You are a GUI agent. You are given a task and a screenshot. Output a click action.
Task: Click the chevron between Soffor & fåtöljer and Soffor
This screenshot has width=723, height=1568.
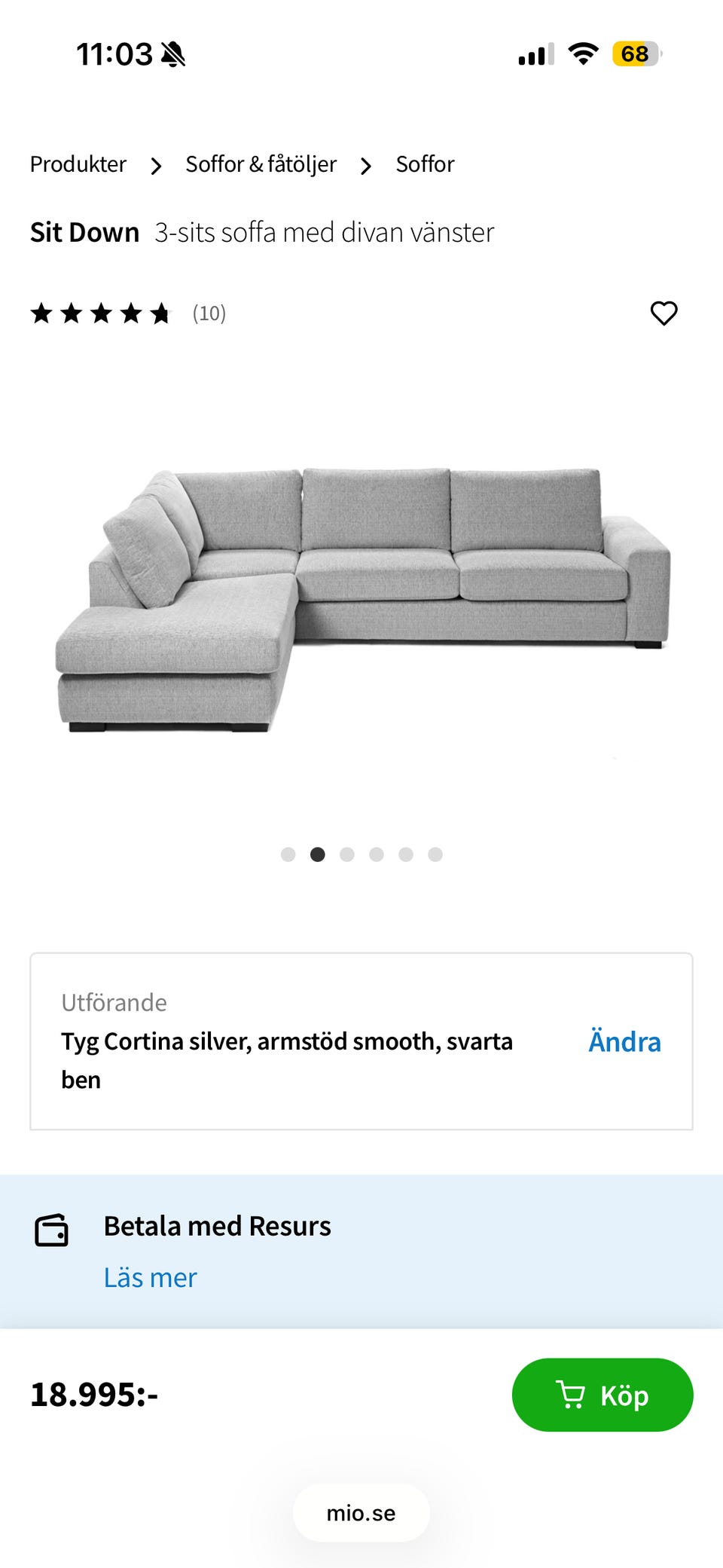[366, 165]
